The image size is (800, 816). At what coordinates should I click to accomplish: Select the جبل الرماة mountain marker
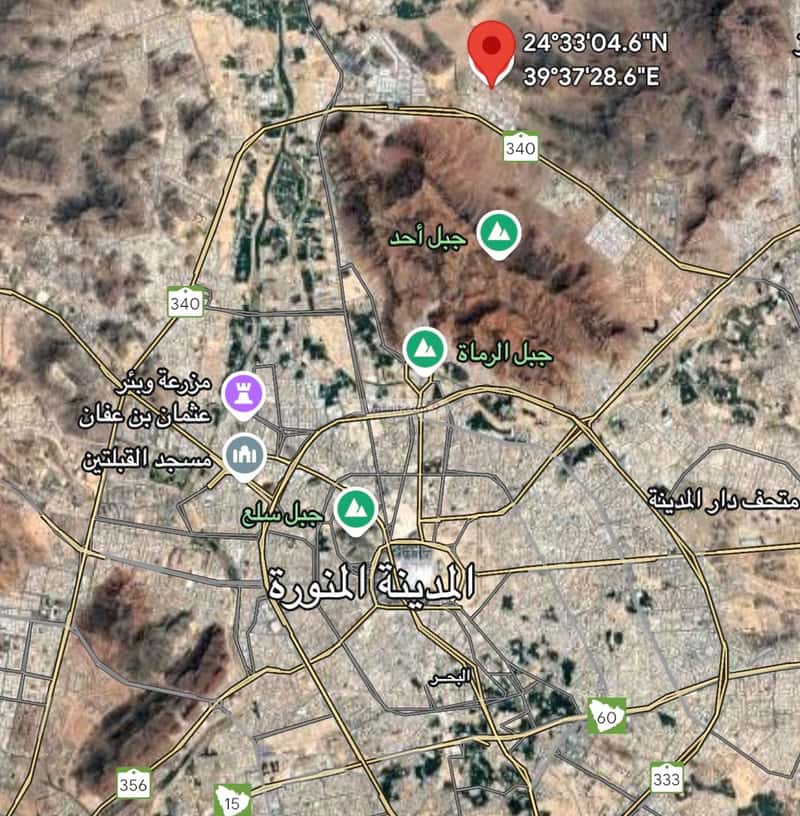click(425, 350)
